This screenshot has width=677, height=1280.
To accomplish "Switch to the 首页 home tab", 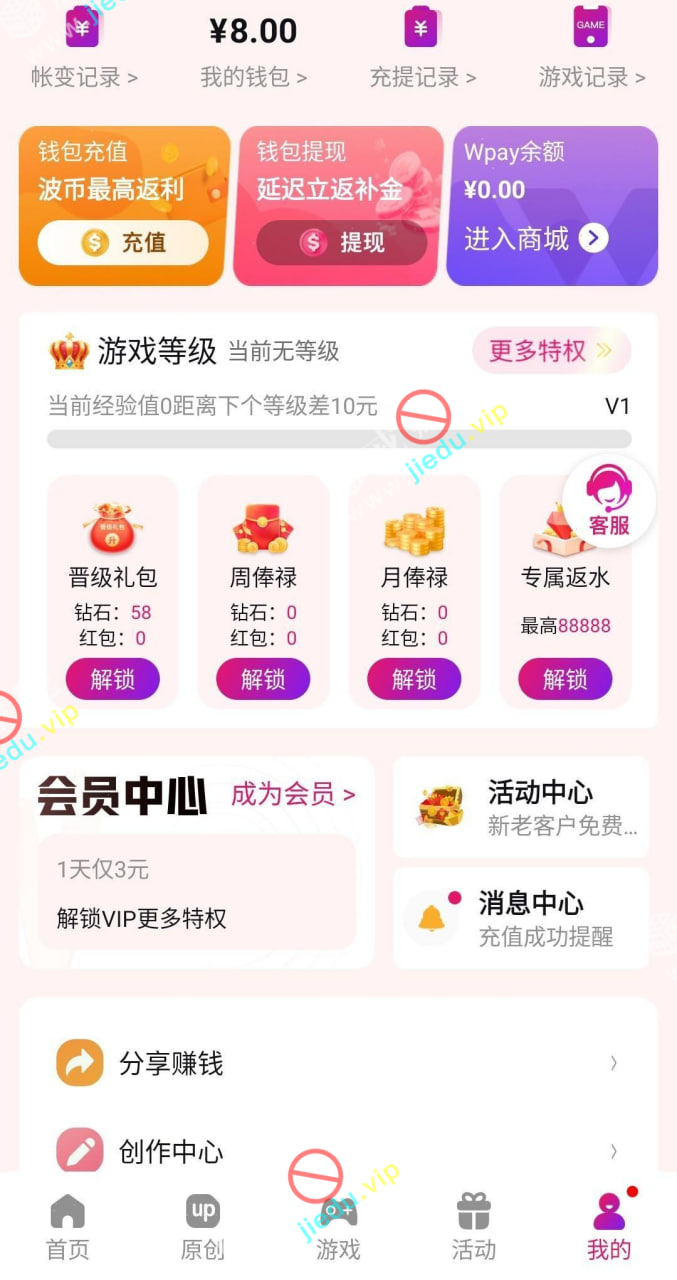I will [68, 1227].
